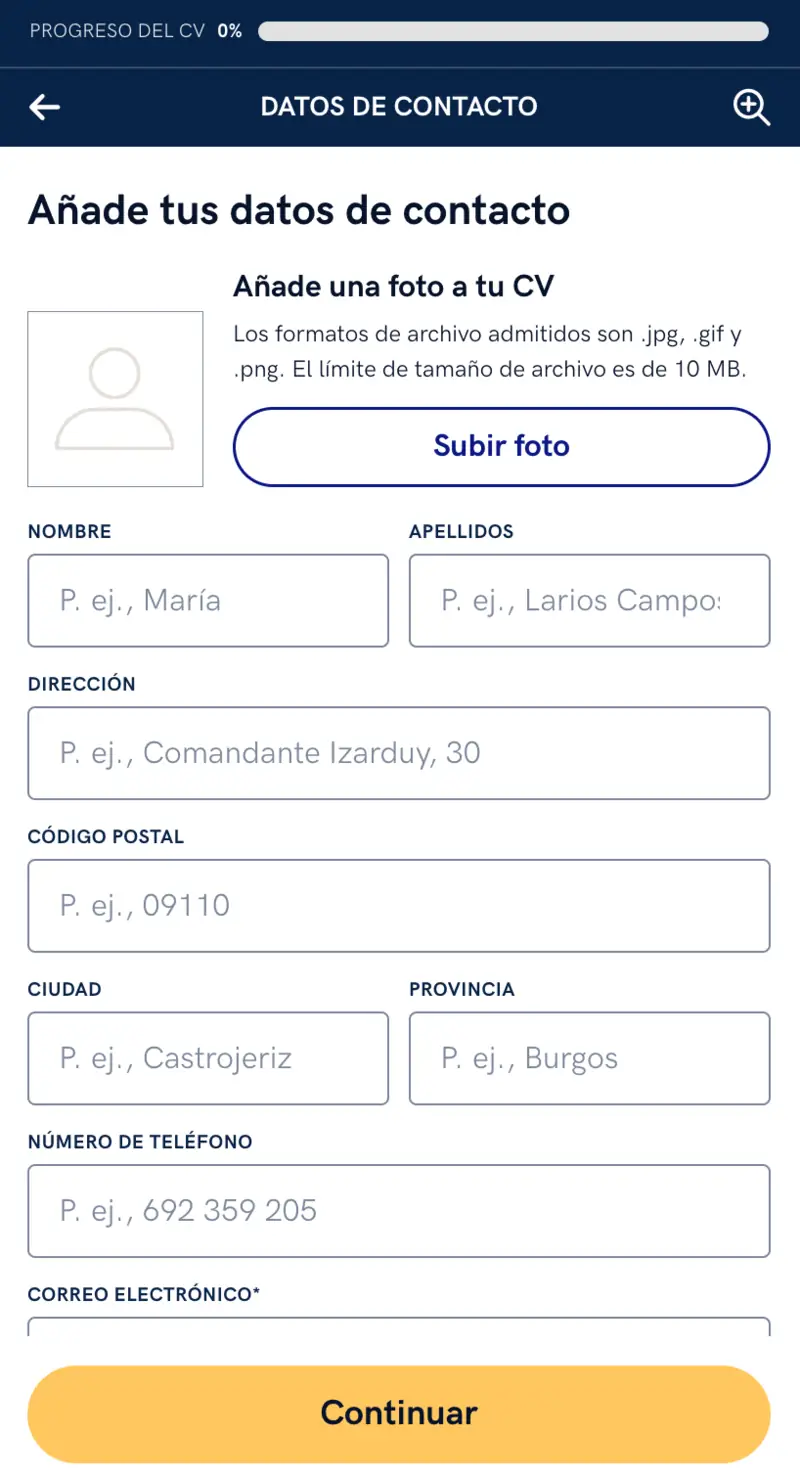
Task: Click the CORREO ELECTRÓNICO input field
Action: pyautogui.click(x=399, y=1330)
